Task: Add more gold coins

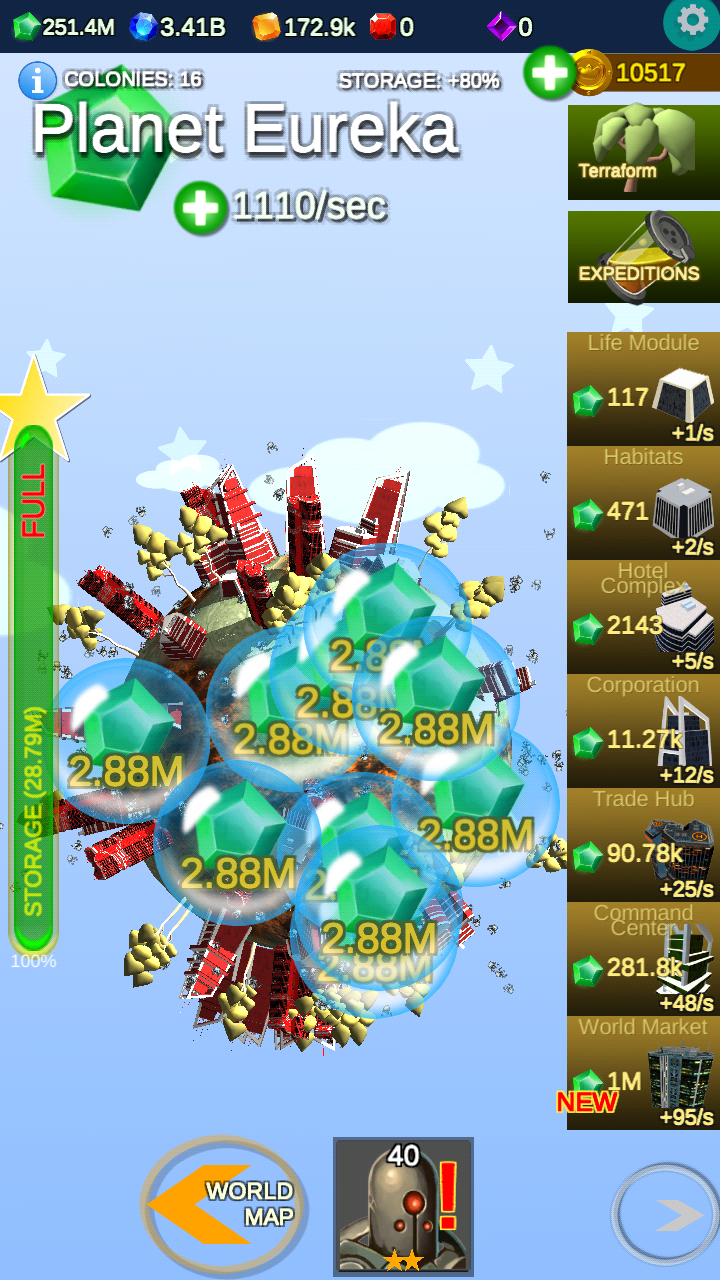Action: point(550,72)
